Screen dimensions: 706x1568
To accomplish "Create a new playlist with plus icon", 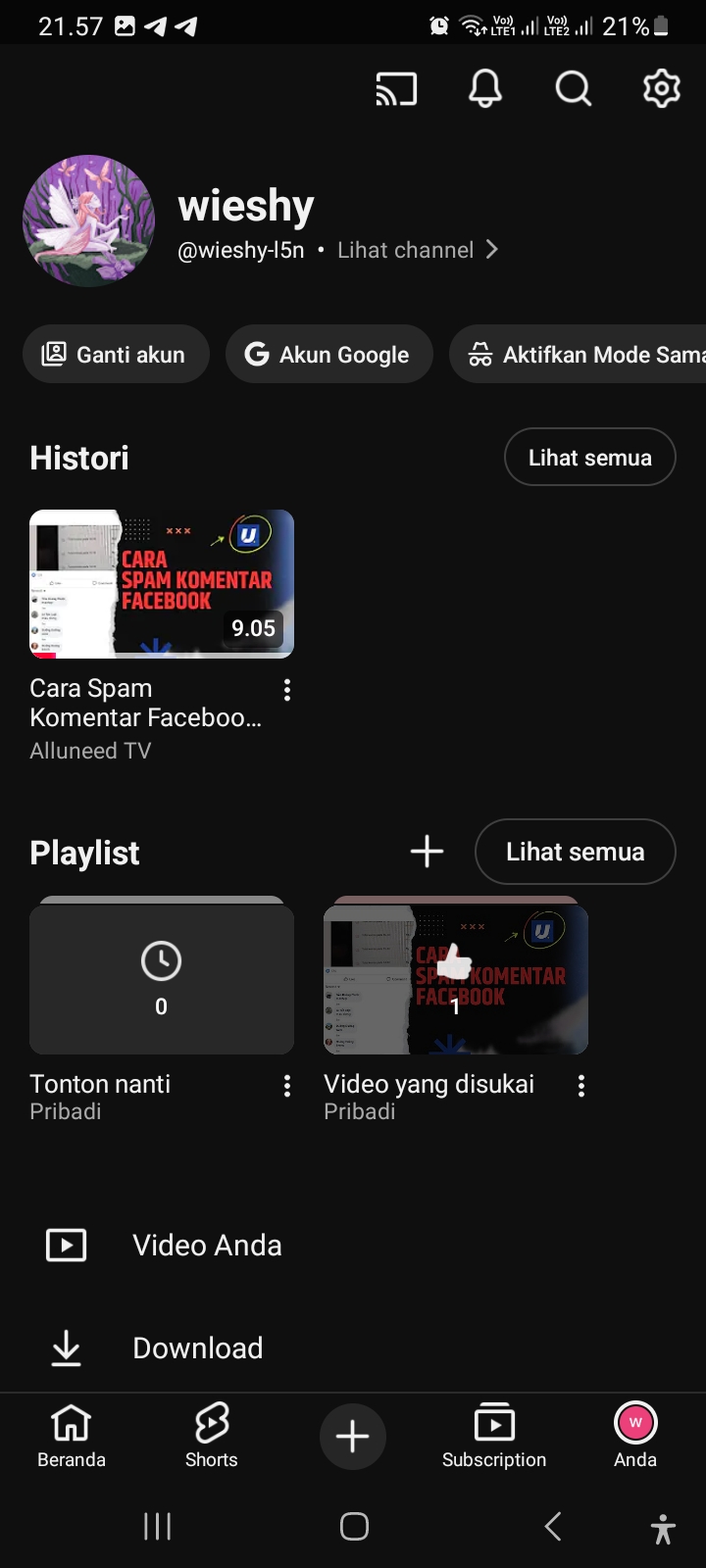I will tap(427, 852).
